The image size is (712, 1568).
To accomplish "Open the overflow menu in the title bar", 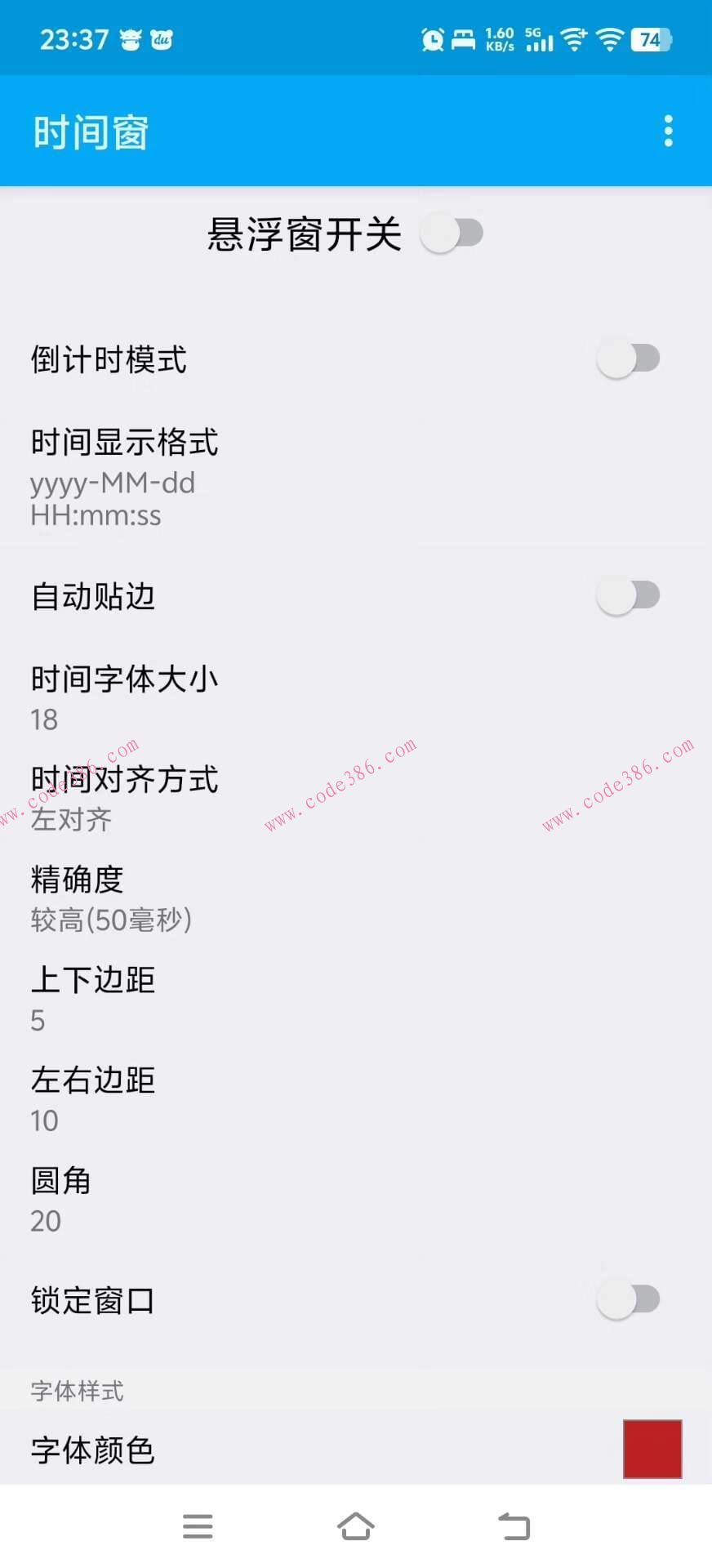I will tap(669, 131).
